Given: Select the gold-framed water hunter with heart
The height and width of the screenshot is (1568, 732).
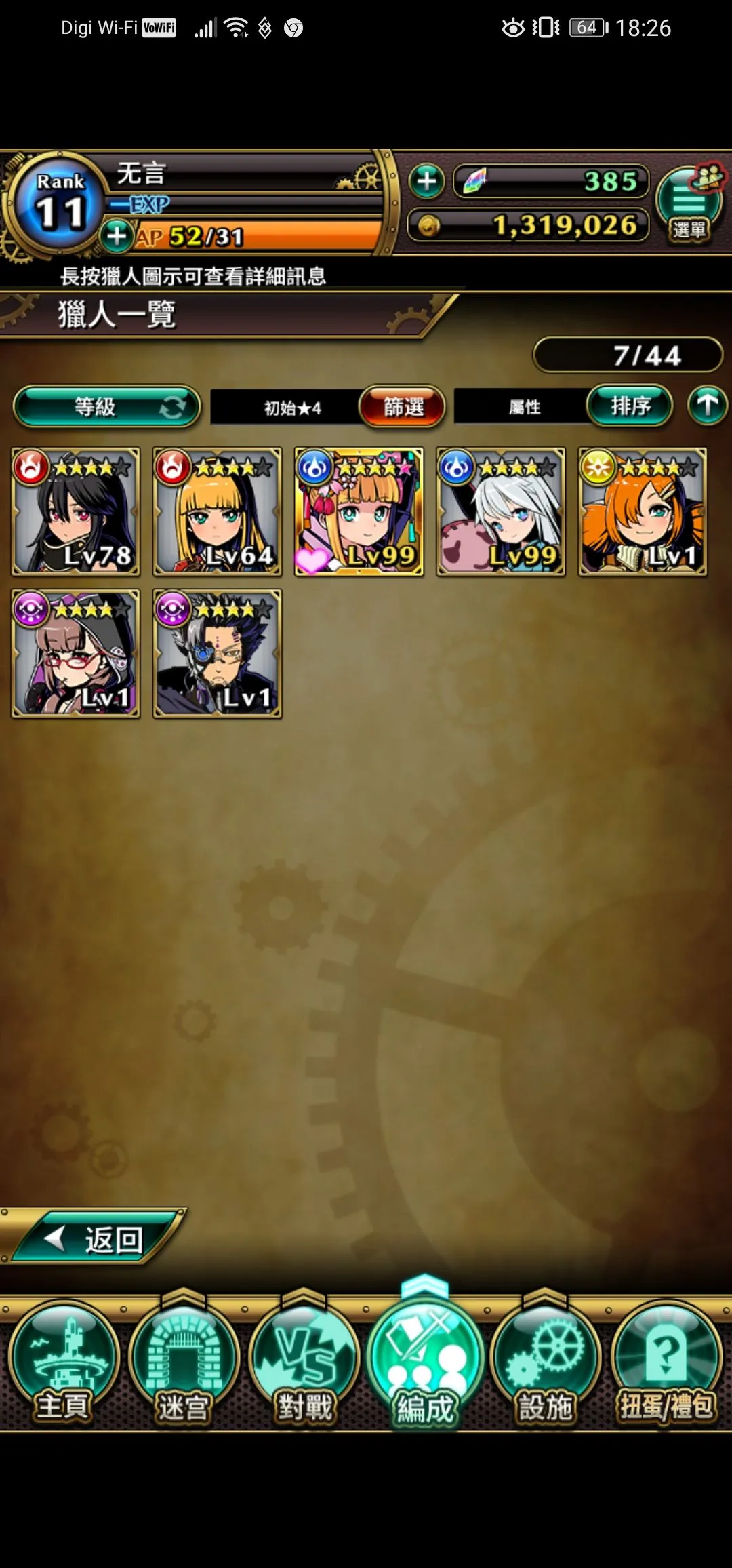Looking at the screenshot, I should click(x=359, y=512).
